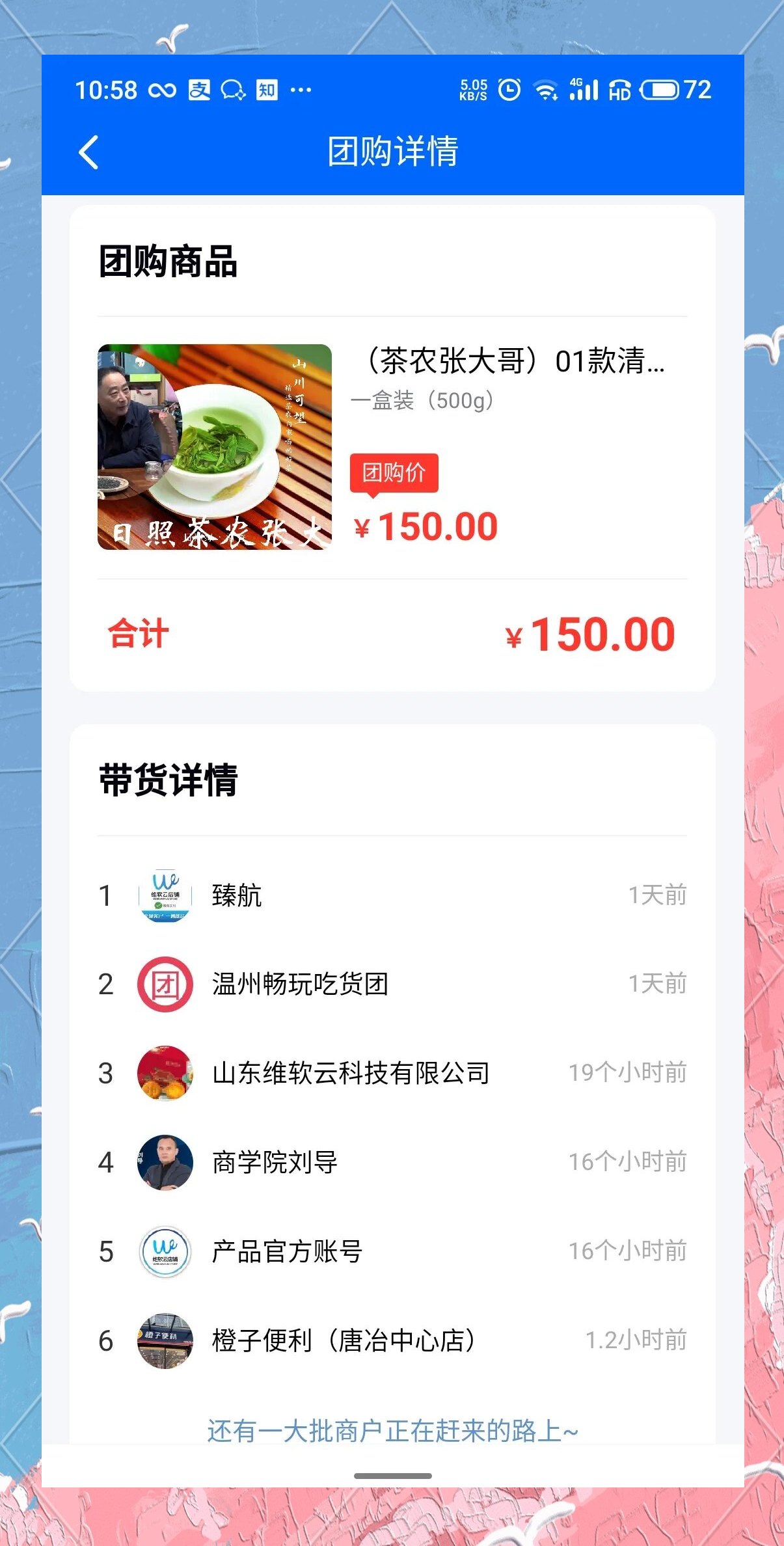
Task: Tap the Wi-Fi icon in the status bar
Action: [x=544, y=90]
